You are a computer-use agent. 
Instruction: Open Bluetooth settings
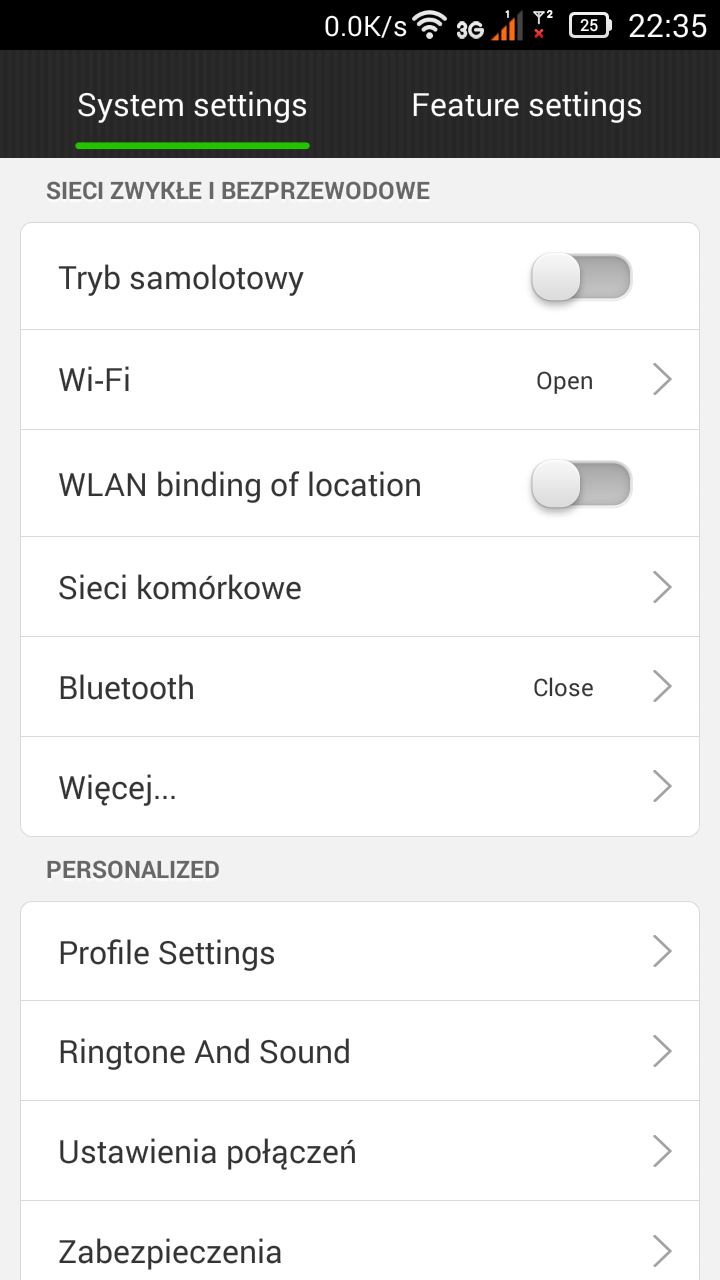pos(360,687)
